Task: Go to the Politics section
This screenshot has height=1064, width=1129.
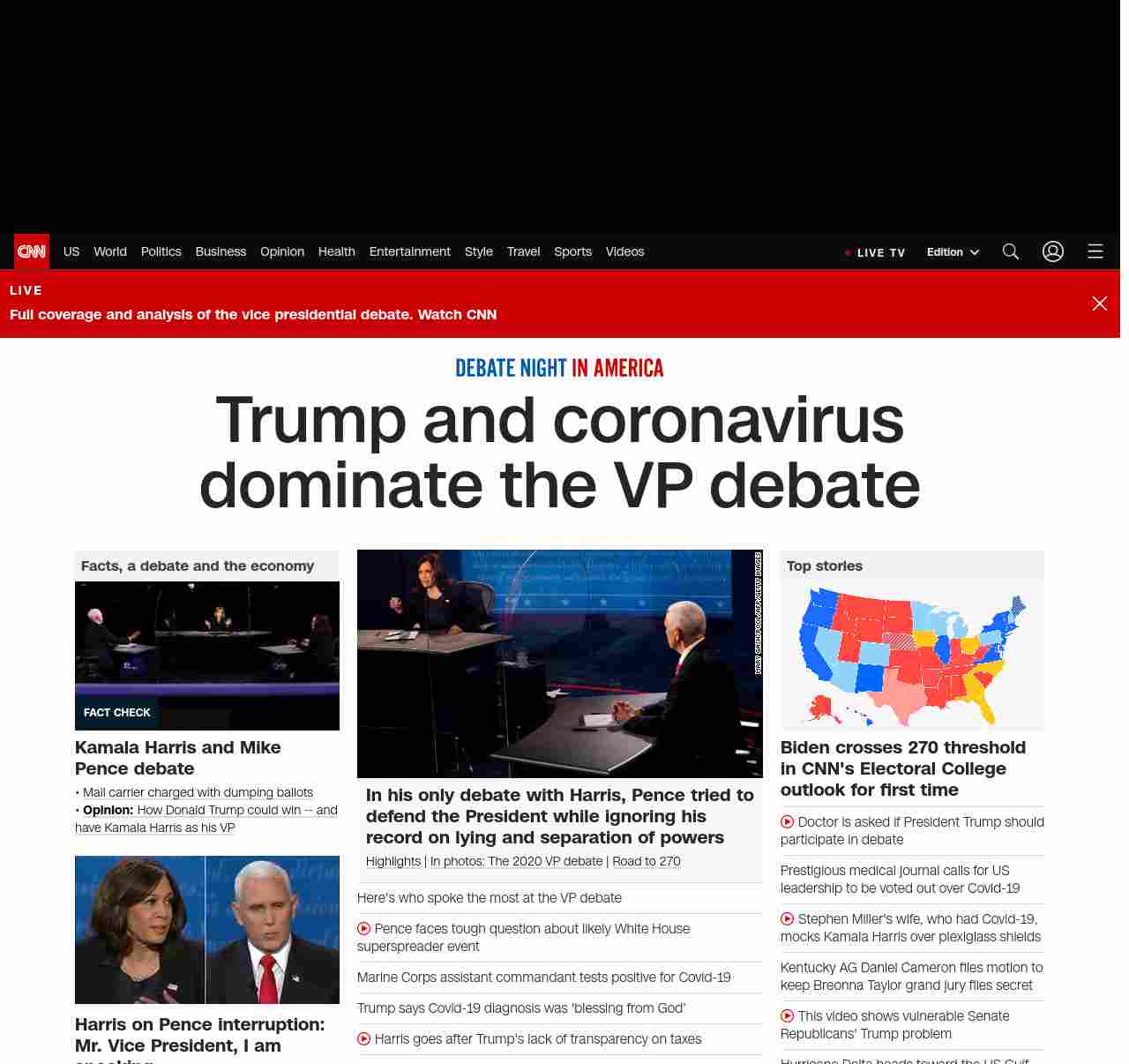Action: tap(161, 251)
